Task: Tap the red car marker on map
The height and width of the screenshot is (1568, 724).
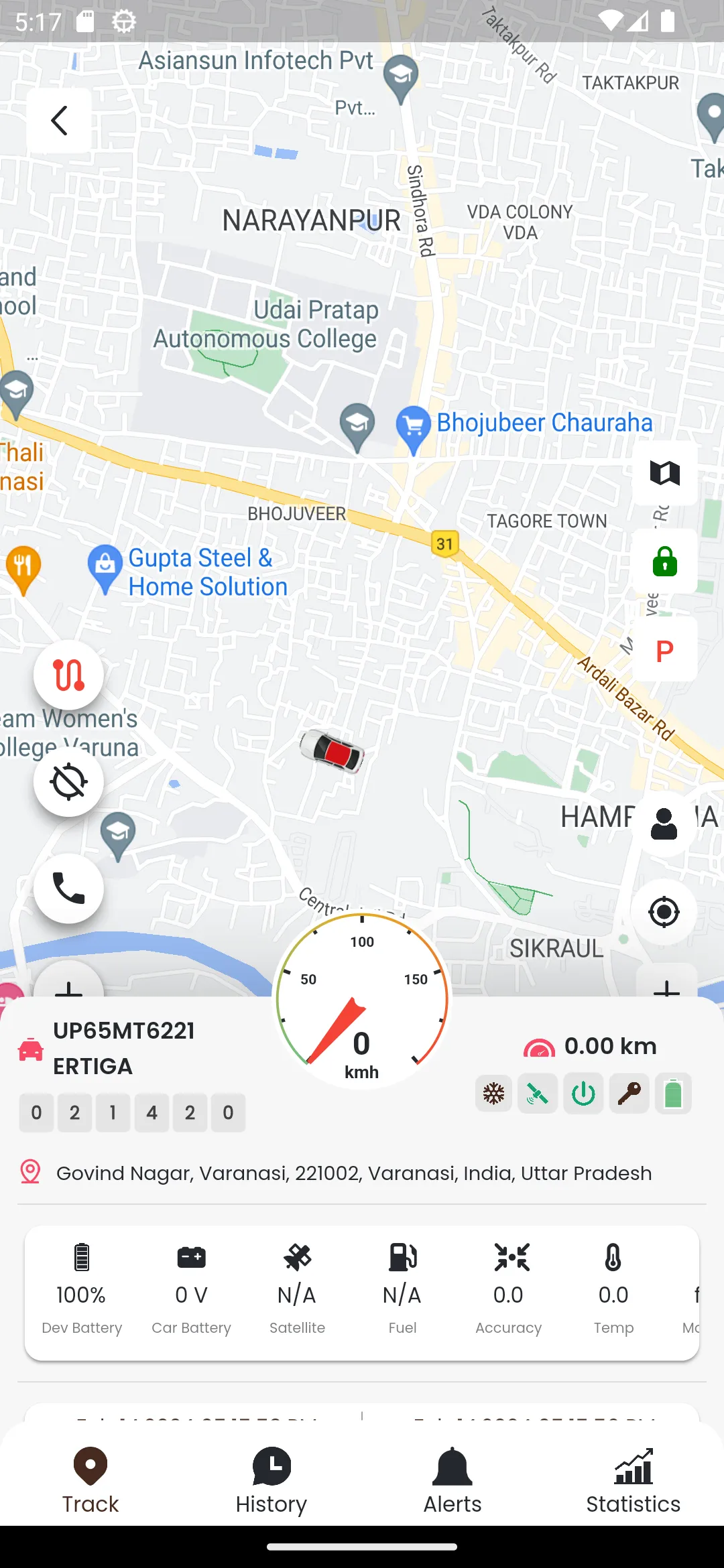Action: tap(332, 750)
